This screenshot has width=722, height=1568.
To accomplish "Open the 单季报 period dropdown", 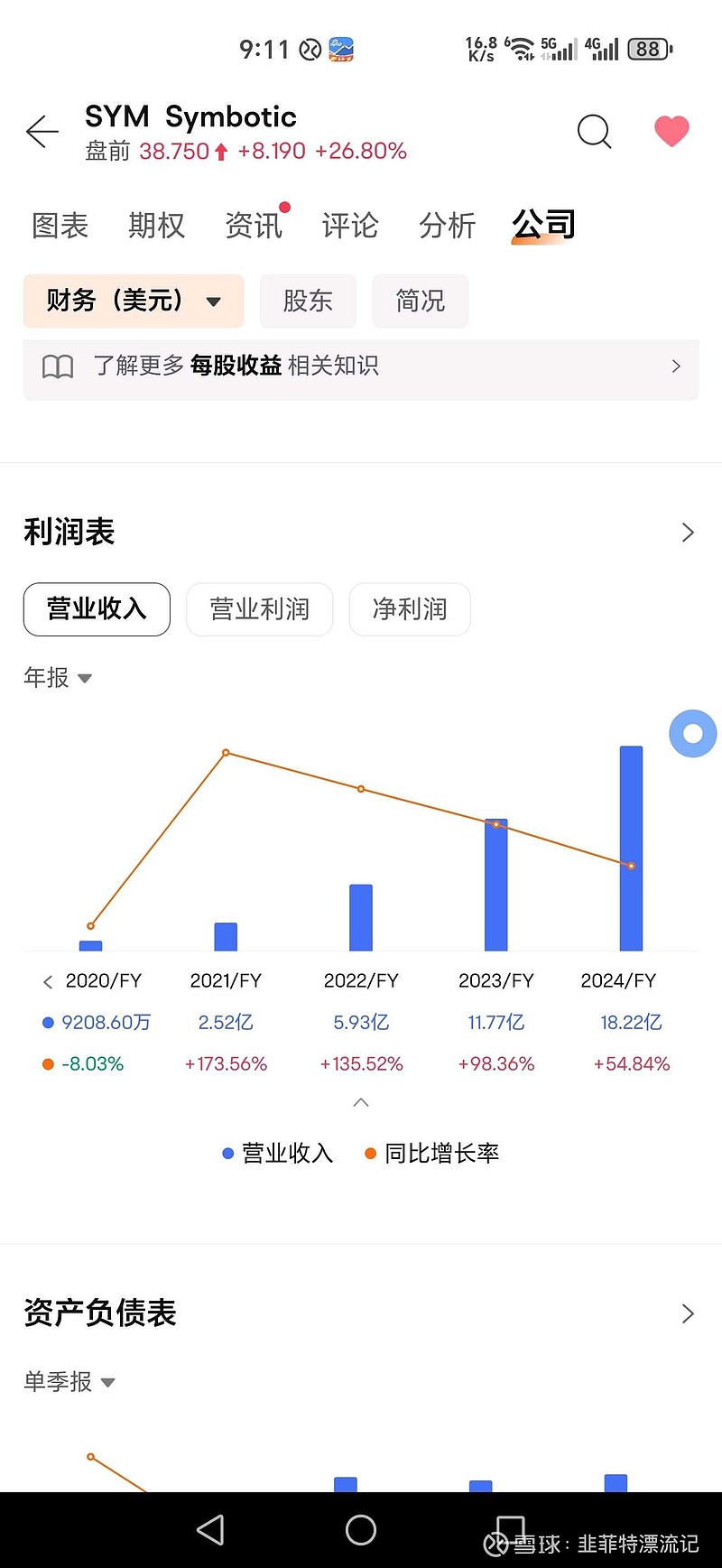I will click(x=69, y=1382).
